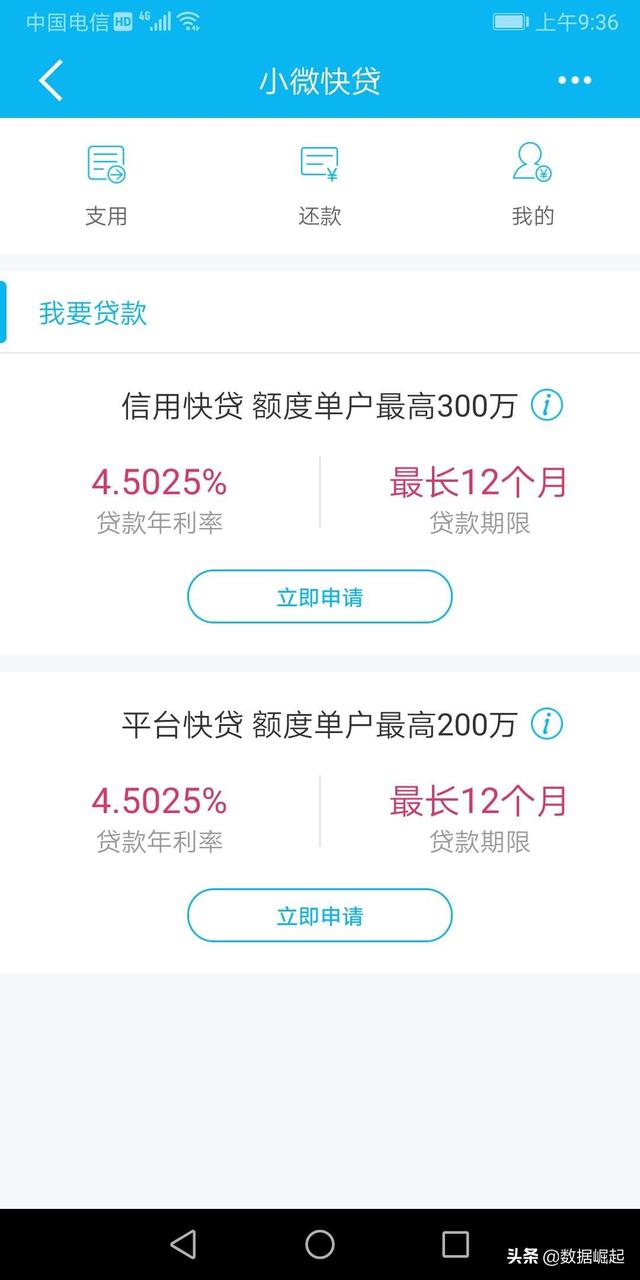The height and width of the screenshot is (1280, 640).
Task: Go to 我的 account section
Action: pos(533,185)
